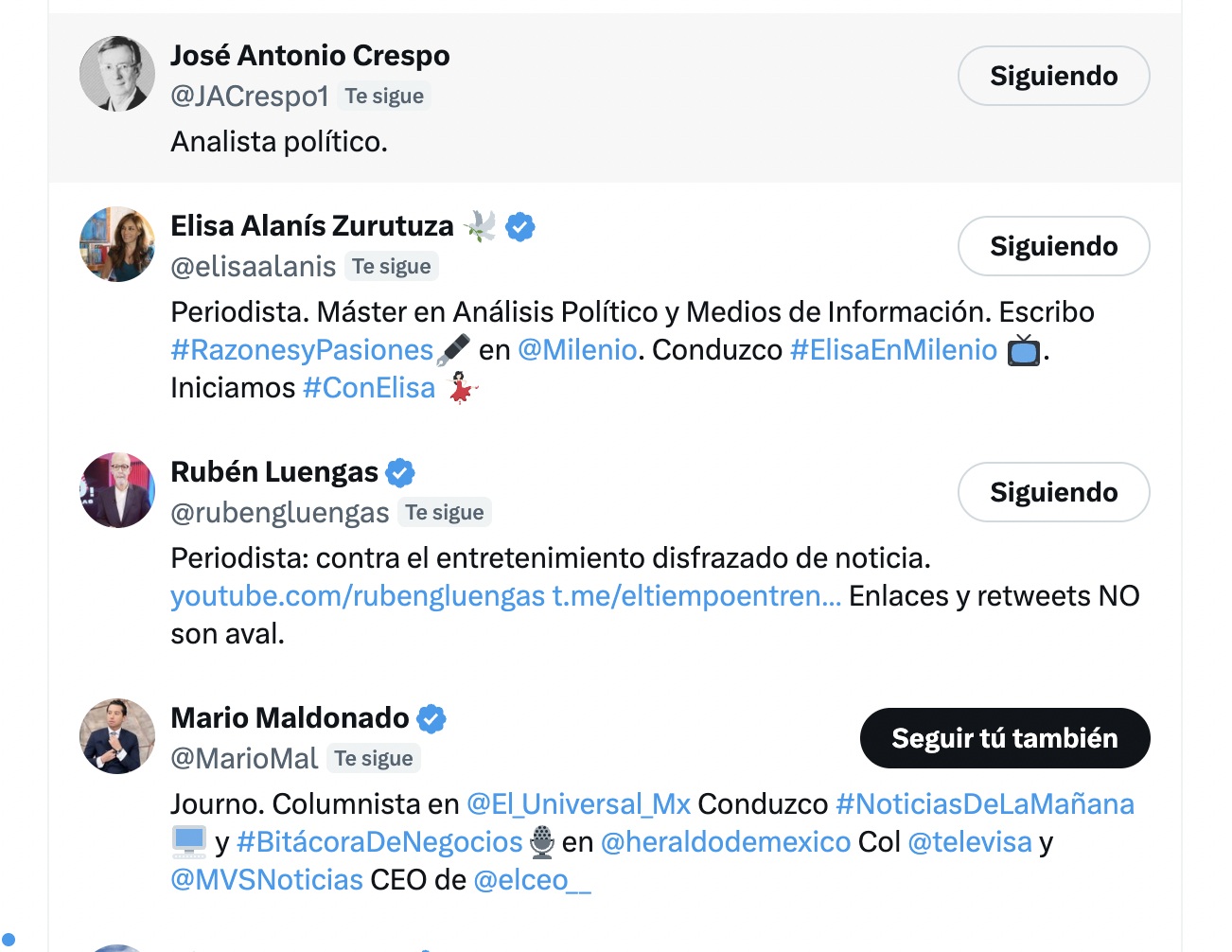Open José Antonio Crespo's profile
The height and width of the screenshot is (952, 1232).
(x=309, y=56)
